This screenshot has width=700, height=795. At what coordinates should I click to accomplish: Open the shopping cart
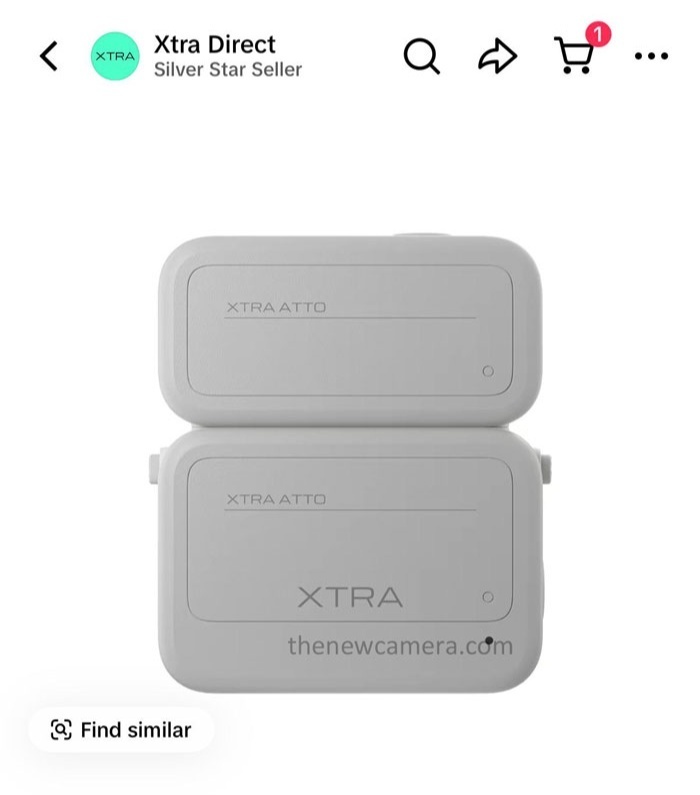[x=574, y=57]
